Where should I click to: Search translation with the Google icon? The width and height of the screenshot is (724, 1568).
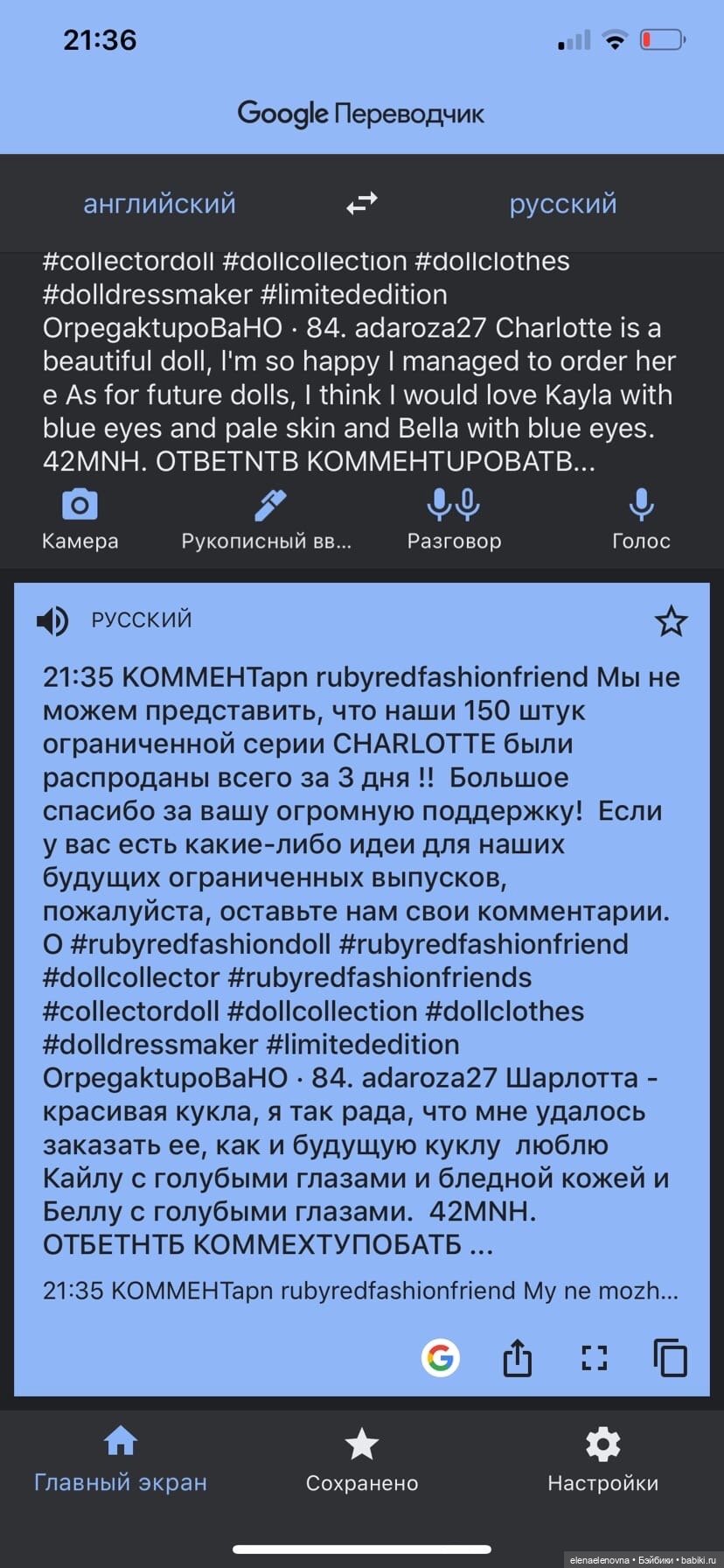pos(441,1358)
